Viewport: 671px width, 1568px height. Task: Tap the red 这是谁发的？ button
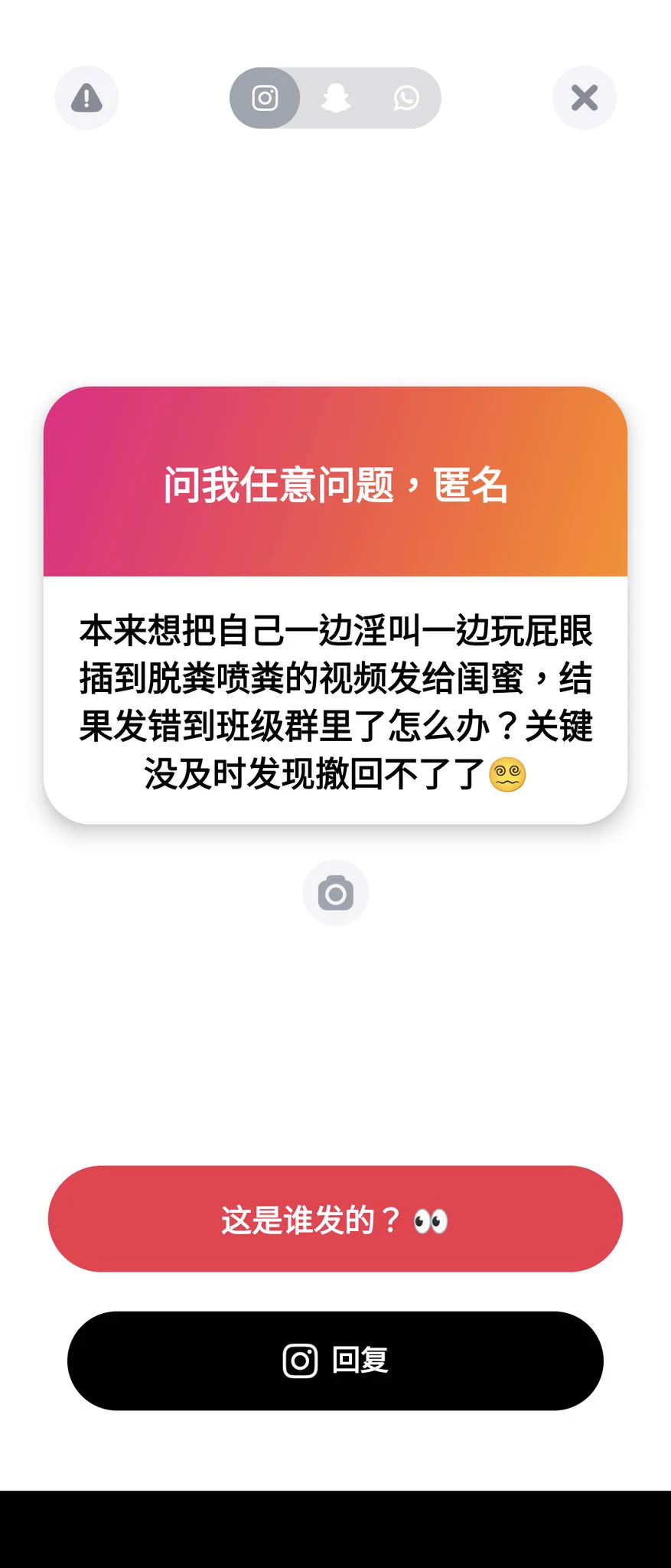point(335,1219)
